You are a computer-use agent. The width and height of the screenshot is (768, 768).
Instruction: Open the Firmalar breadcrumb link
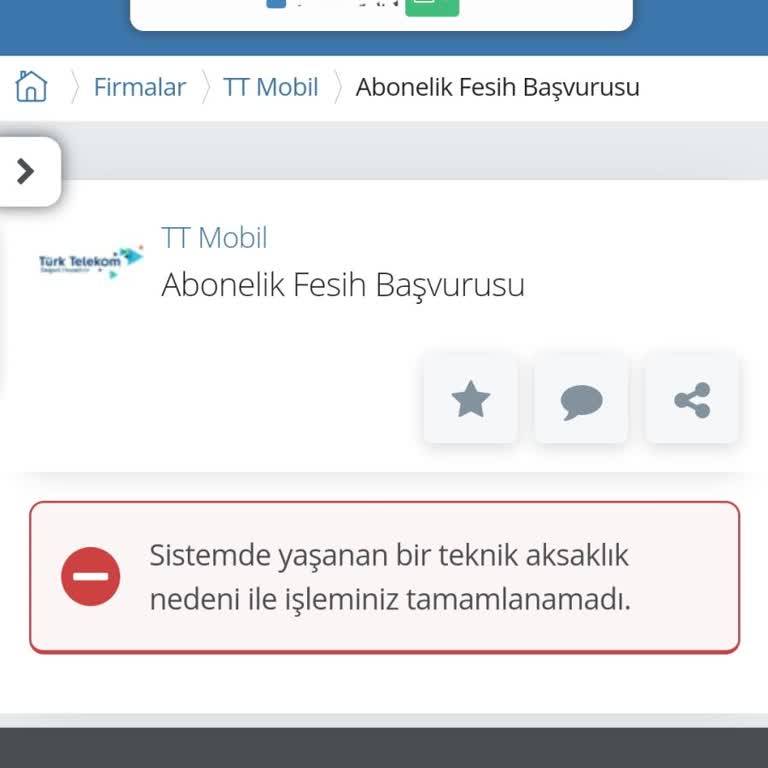click(139, 87)
